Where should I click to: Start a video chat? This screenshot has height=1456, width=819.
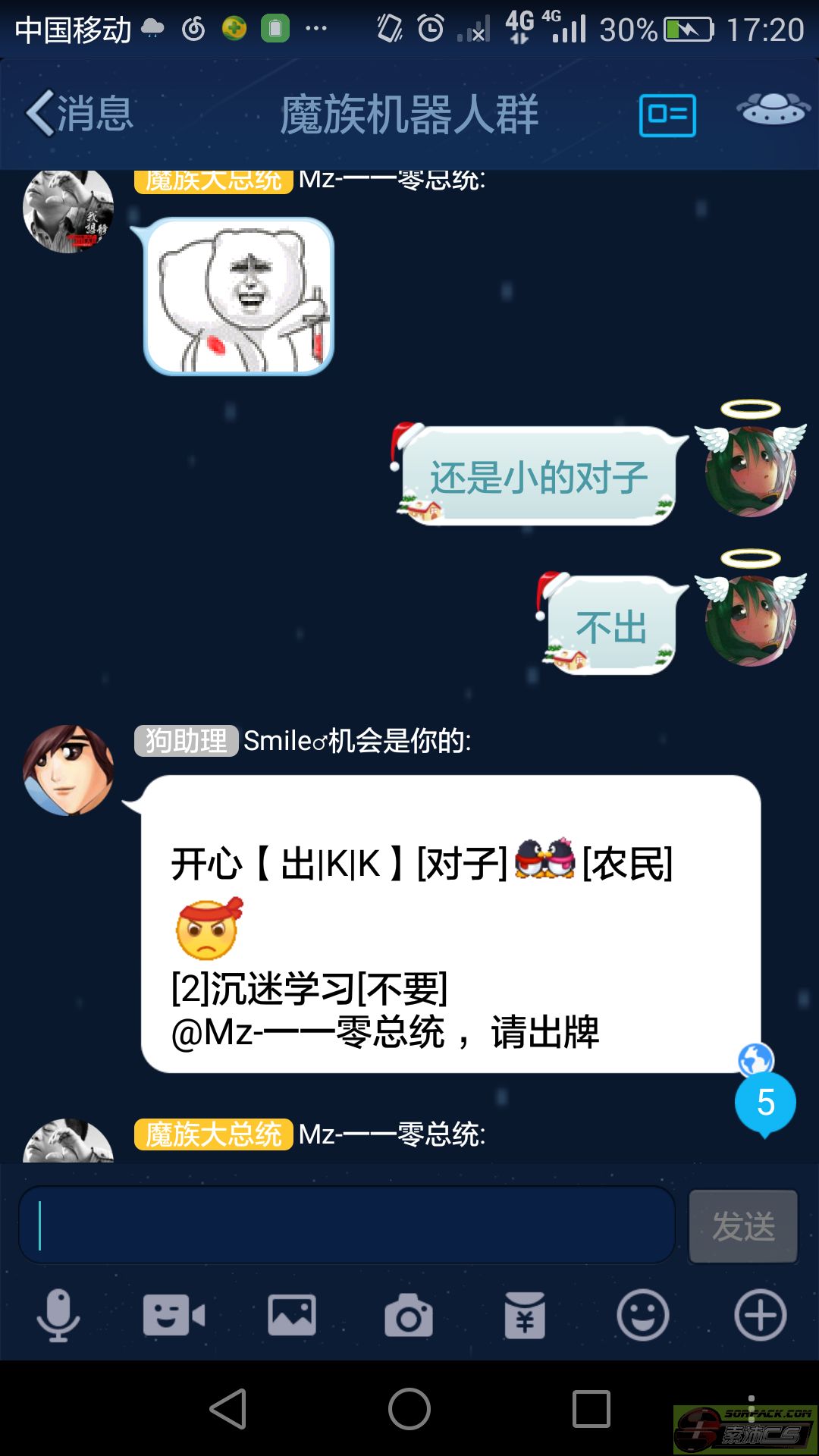pos(174,1315)
